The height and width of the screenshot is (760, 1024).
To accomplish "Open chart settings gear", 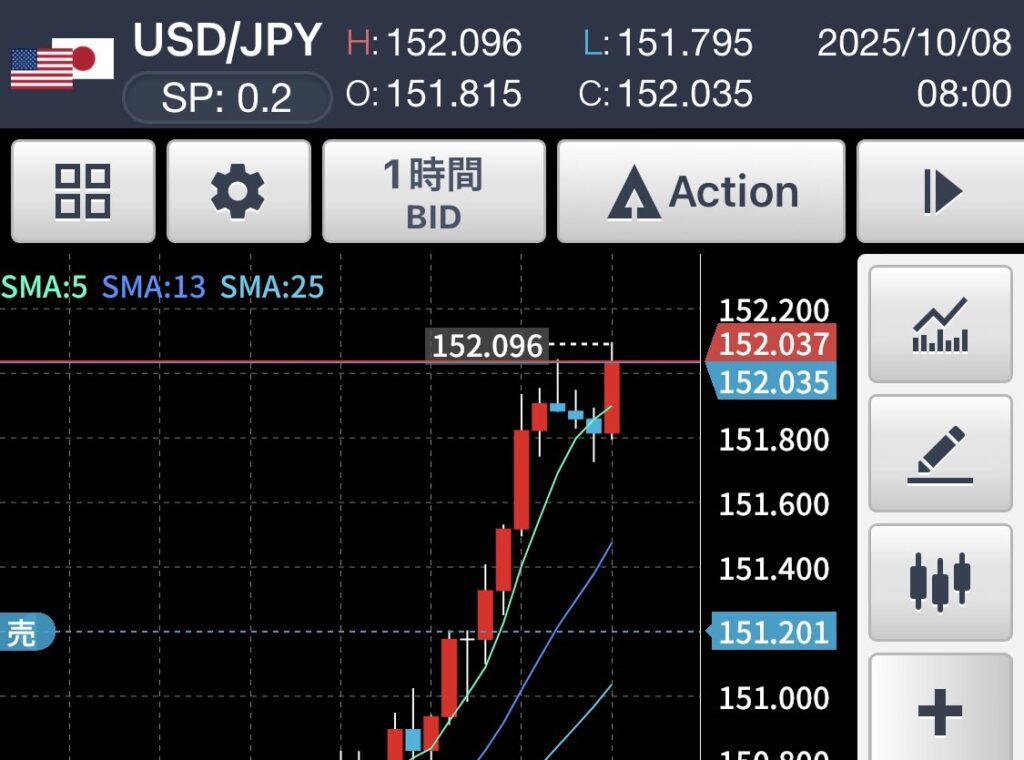I will point(238,191).
